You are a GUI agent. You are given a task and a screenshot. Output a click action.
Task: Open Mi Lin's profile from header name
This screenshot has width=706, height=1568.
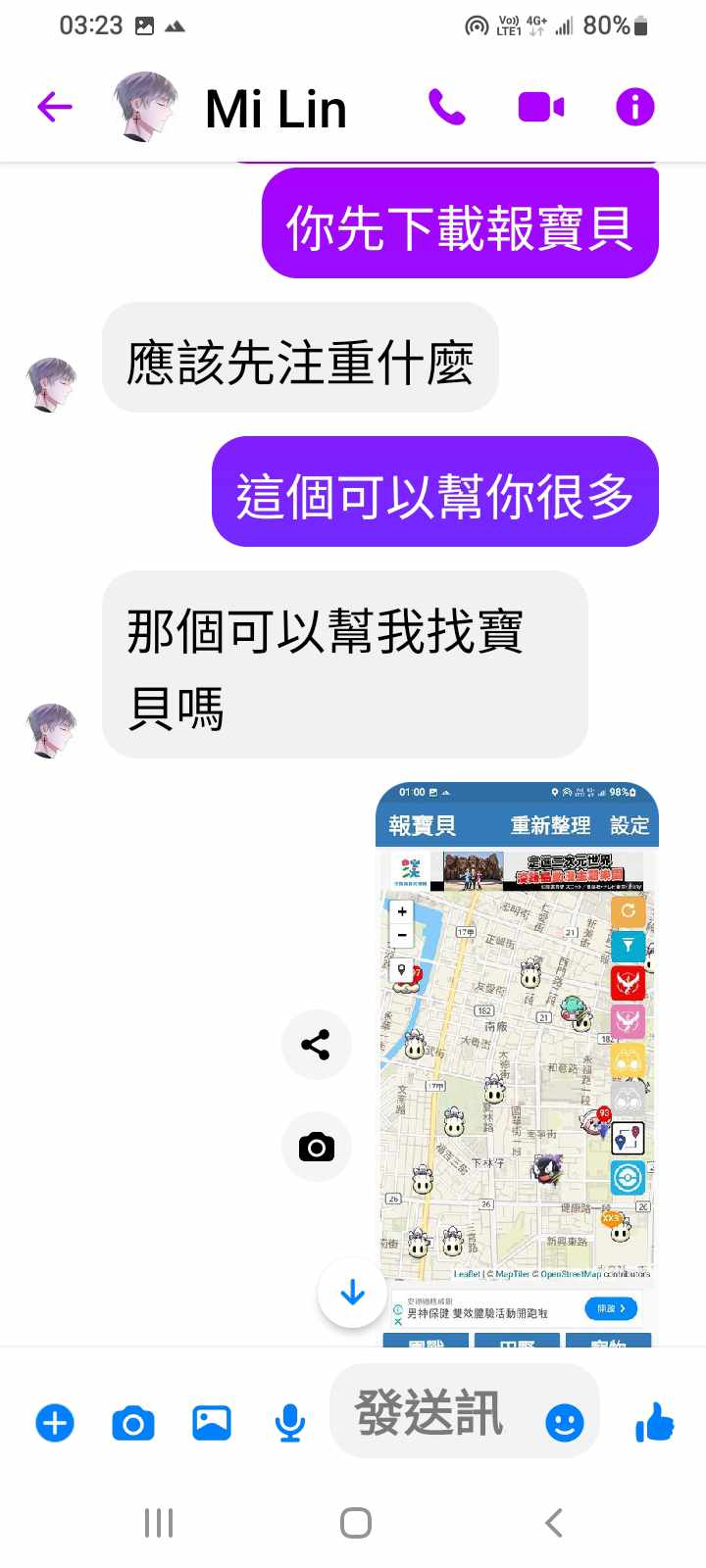[276, 109]
